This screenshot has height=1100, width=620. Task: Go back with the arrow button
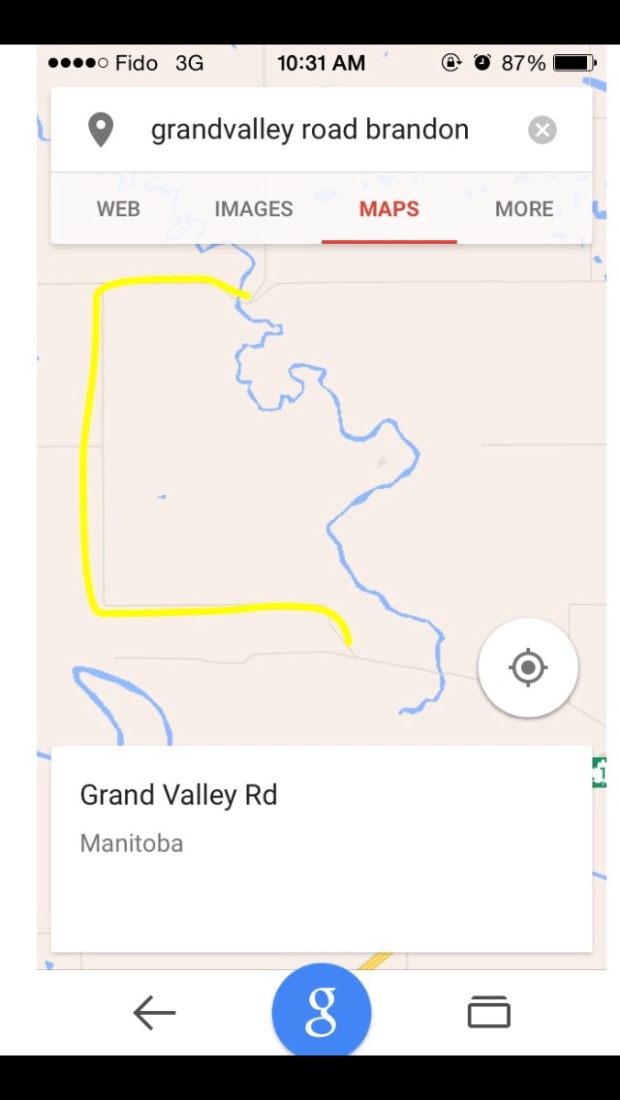(154, 1013)
